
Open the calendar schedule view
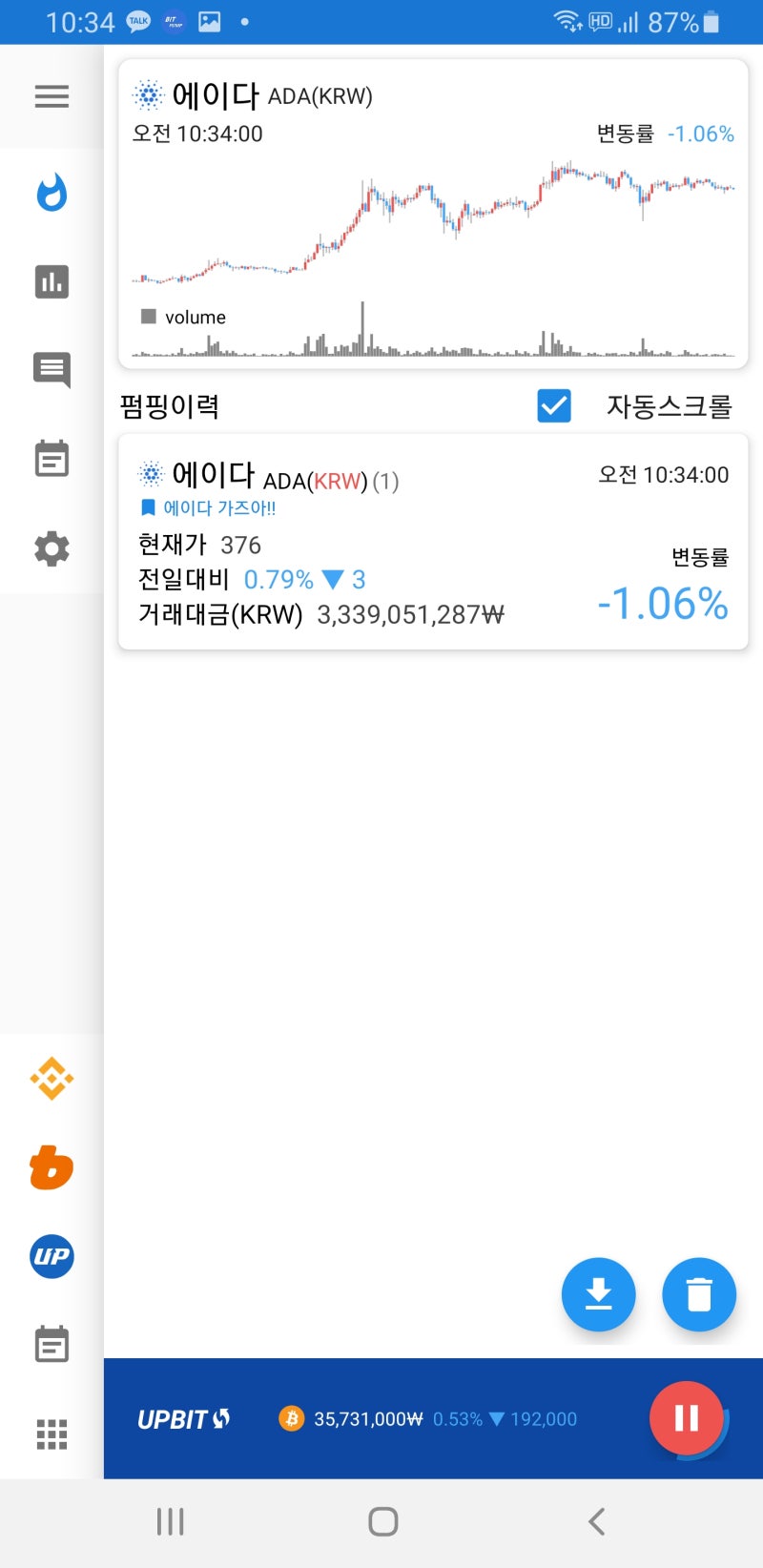(x=52, y=459)
